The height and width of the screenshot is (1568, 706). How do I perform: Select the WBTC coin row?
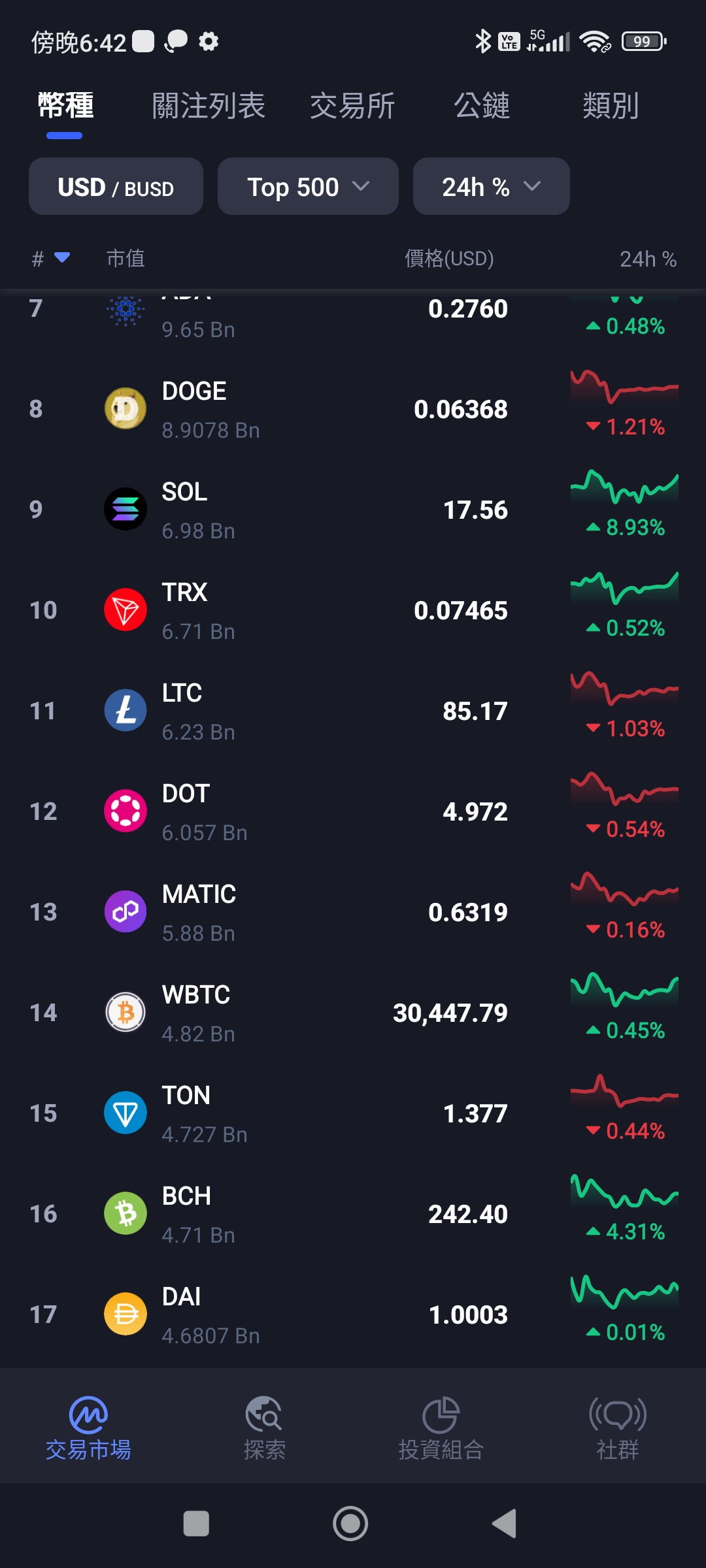(353, 1013)
